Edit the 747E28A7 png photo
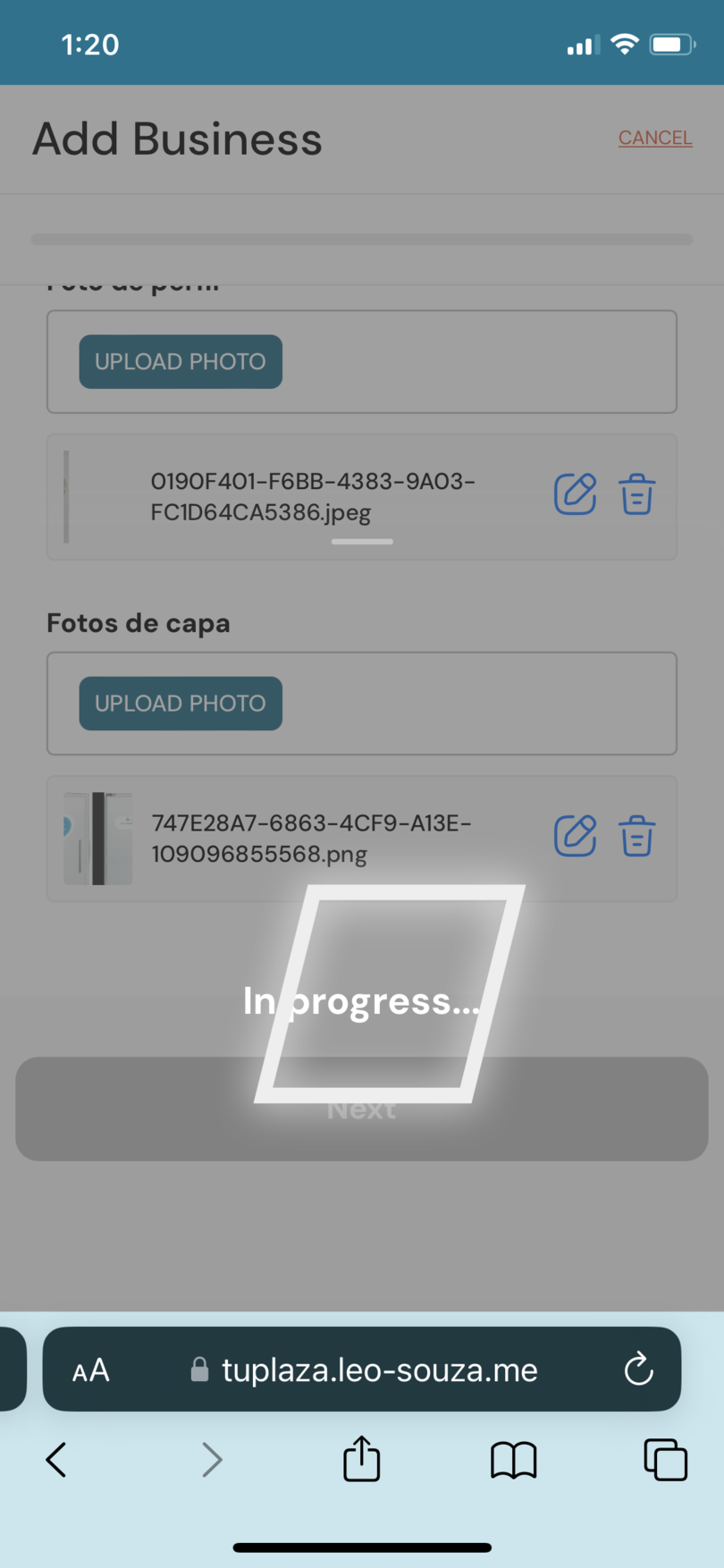724x1568 pixels. (575, 836)
